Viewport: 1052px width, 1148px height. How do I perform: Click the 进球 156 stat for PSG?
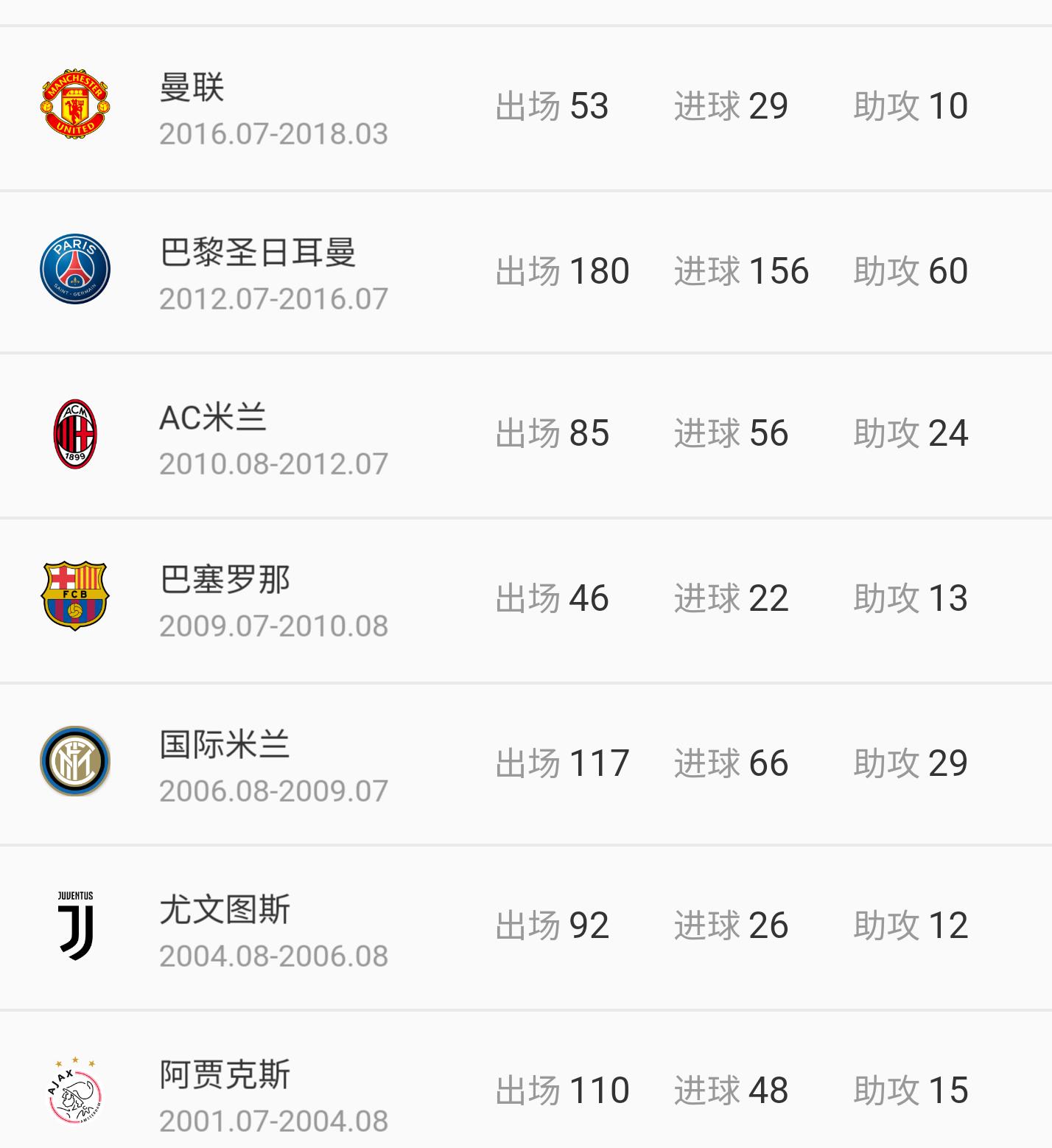pos(740,269)
